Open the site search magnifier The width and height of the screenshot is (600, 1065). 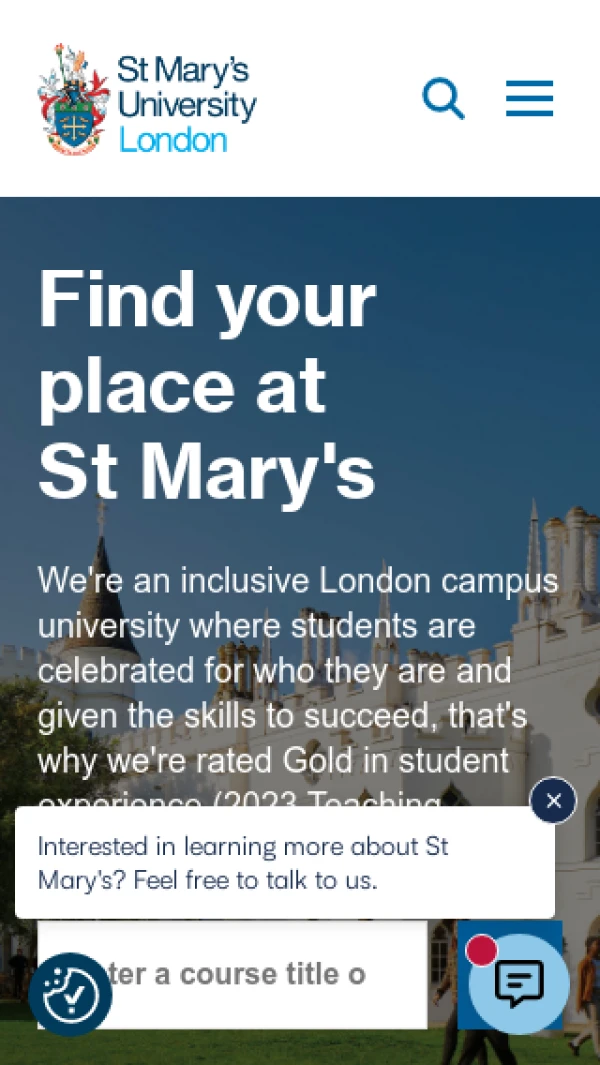(443, 99)
